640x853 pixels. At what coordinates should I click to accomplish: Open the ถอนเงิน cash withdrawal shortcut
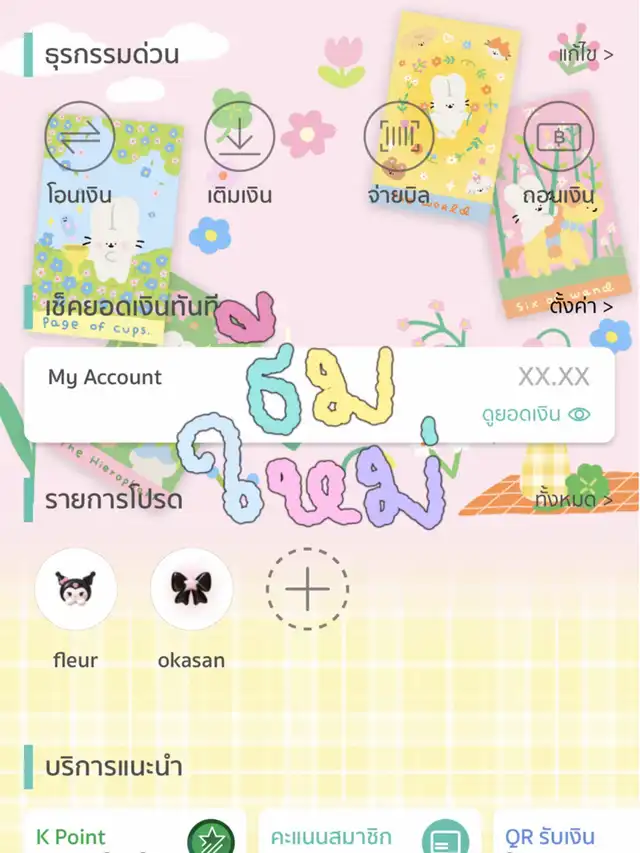coord(558,153)
